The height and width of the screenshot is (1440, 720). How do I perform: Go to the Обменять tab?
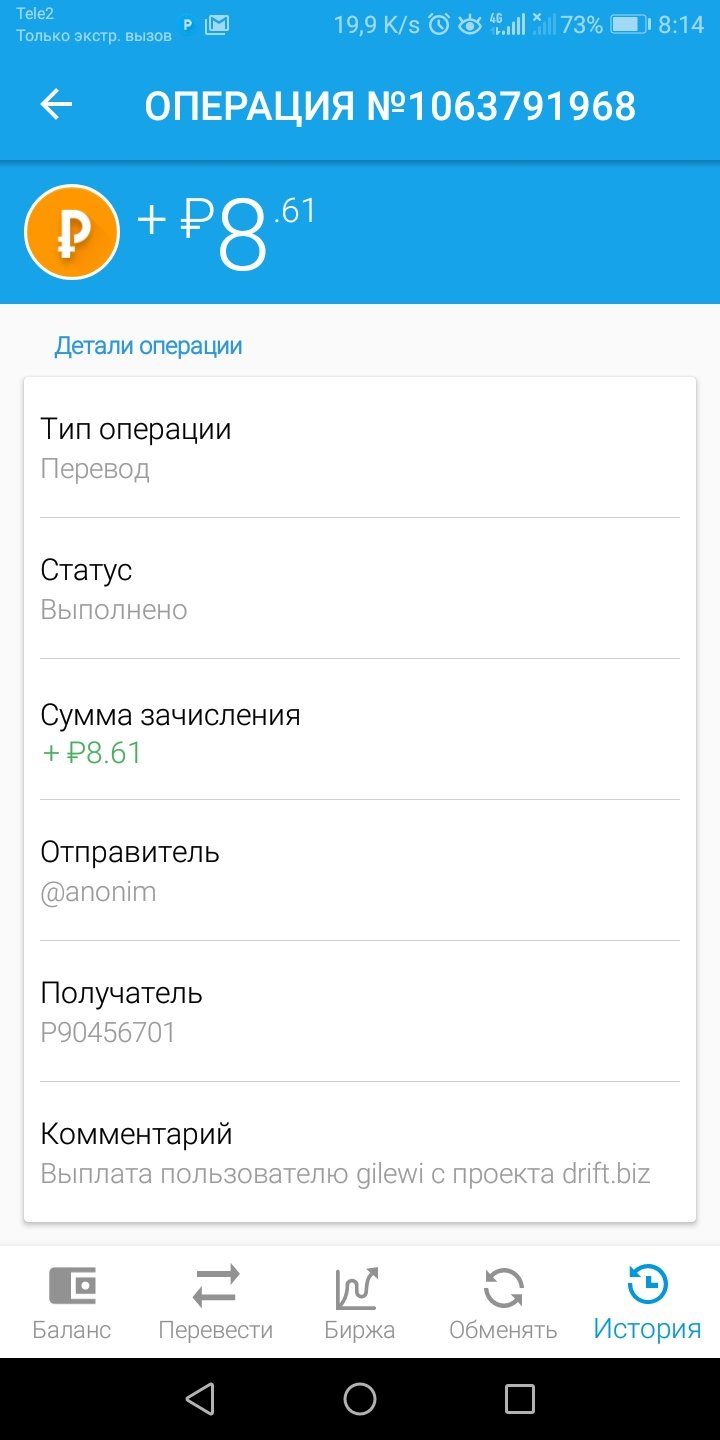[x=503, y=1303]
